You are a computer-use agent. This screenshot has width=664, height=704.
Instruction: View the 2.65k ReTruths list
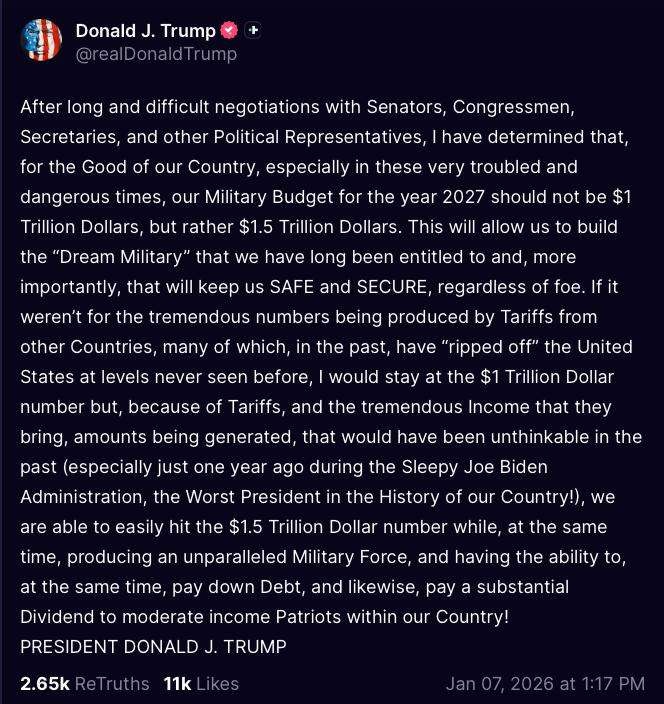point(84,684)
